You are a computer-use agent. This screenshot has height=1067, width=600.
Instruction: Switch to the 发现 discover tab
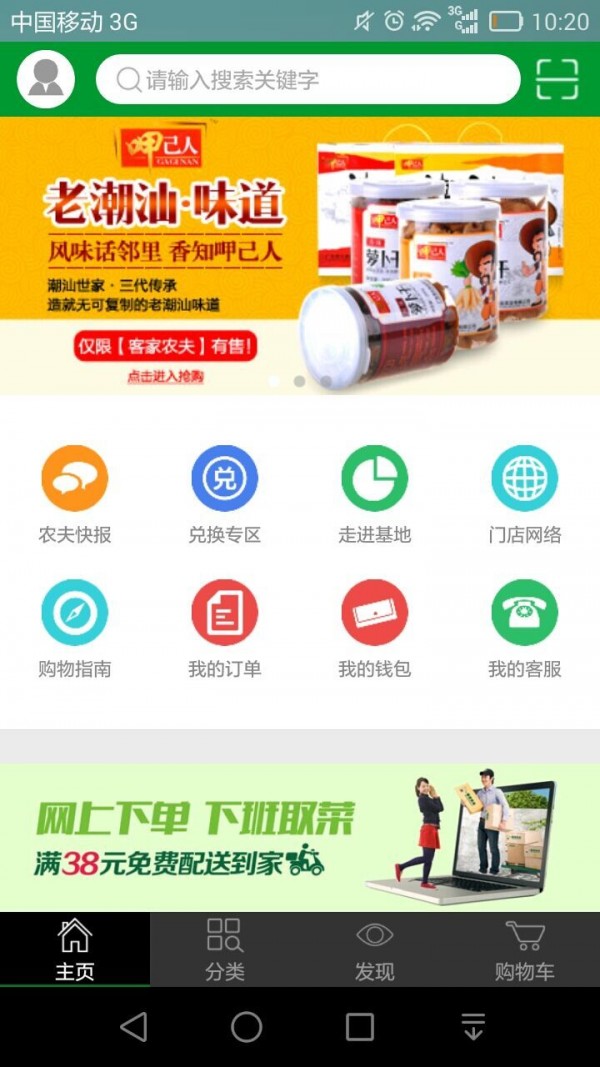coord(375,949)
